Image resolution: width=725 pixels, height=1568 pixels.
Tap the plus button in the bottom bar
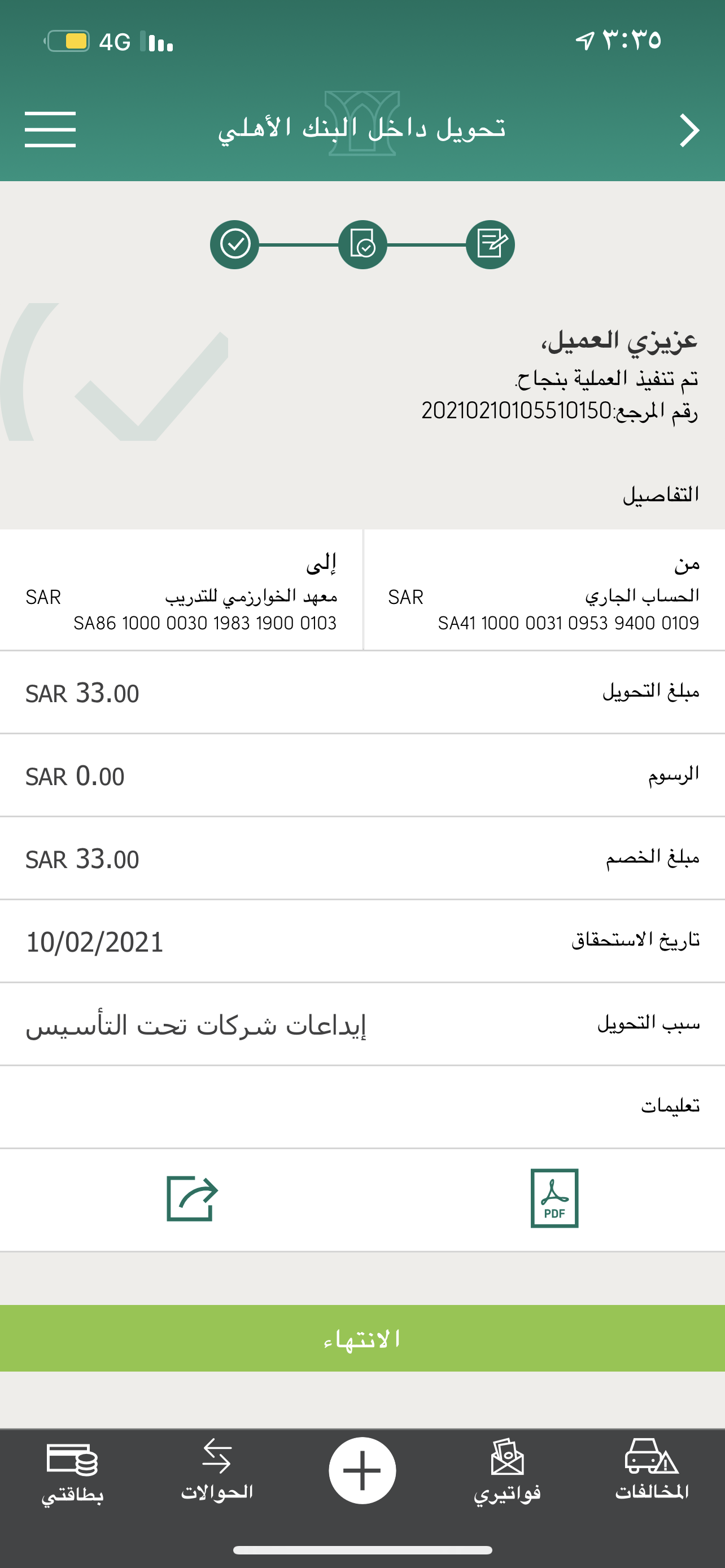[362, 1470]
